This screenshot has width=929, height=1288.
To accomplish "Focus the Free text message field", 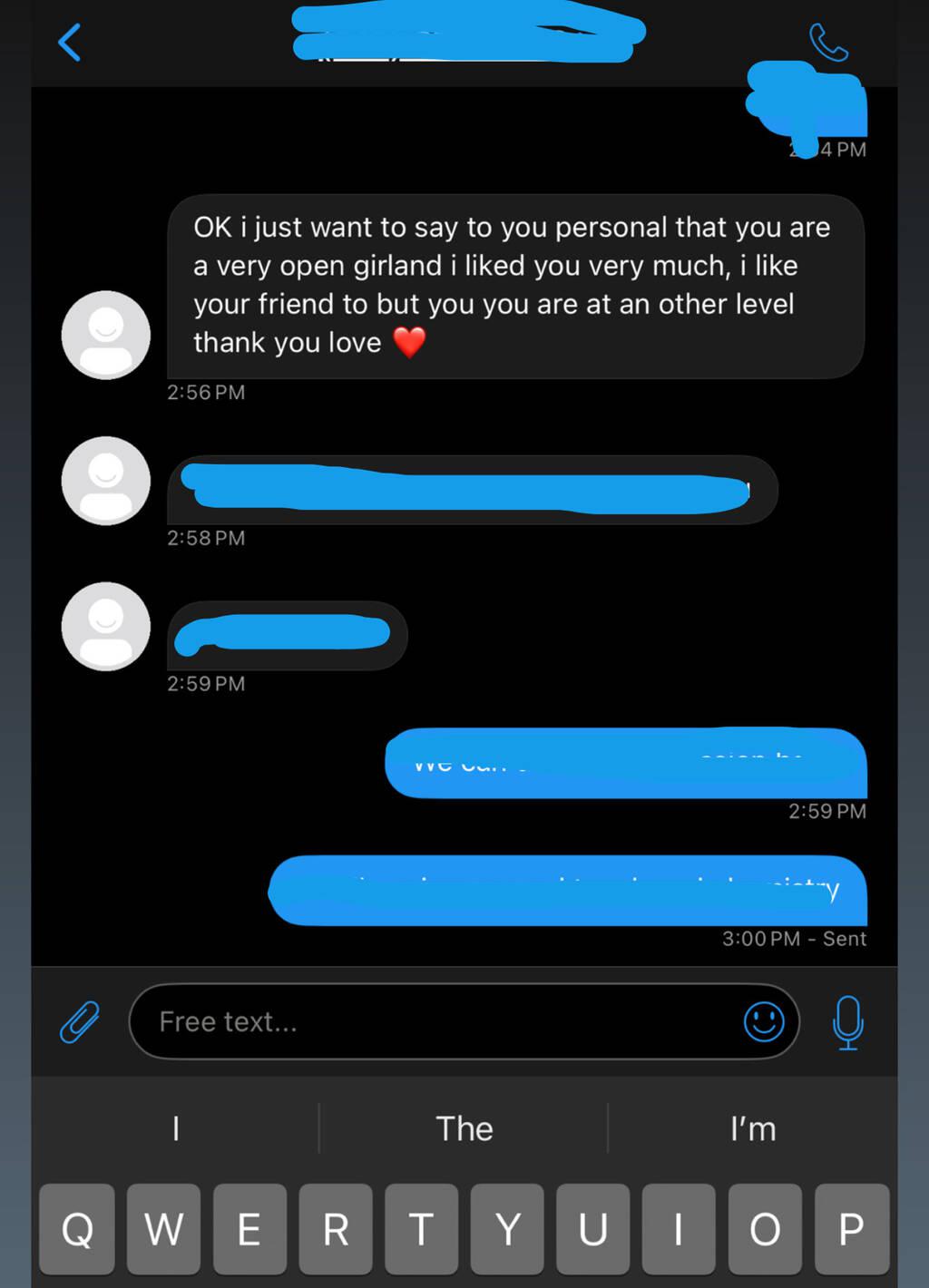I will [x=435, y=1022].
